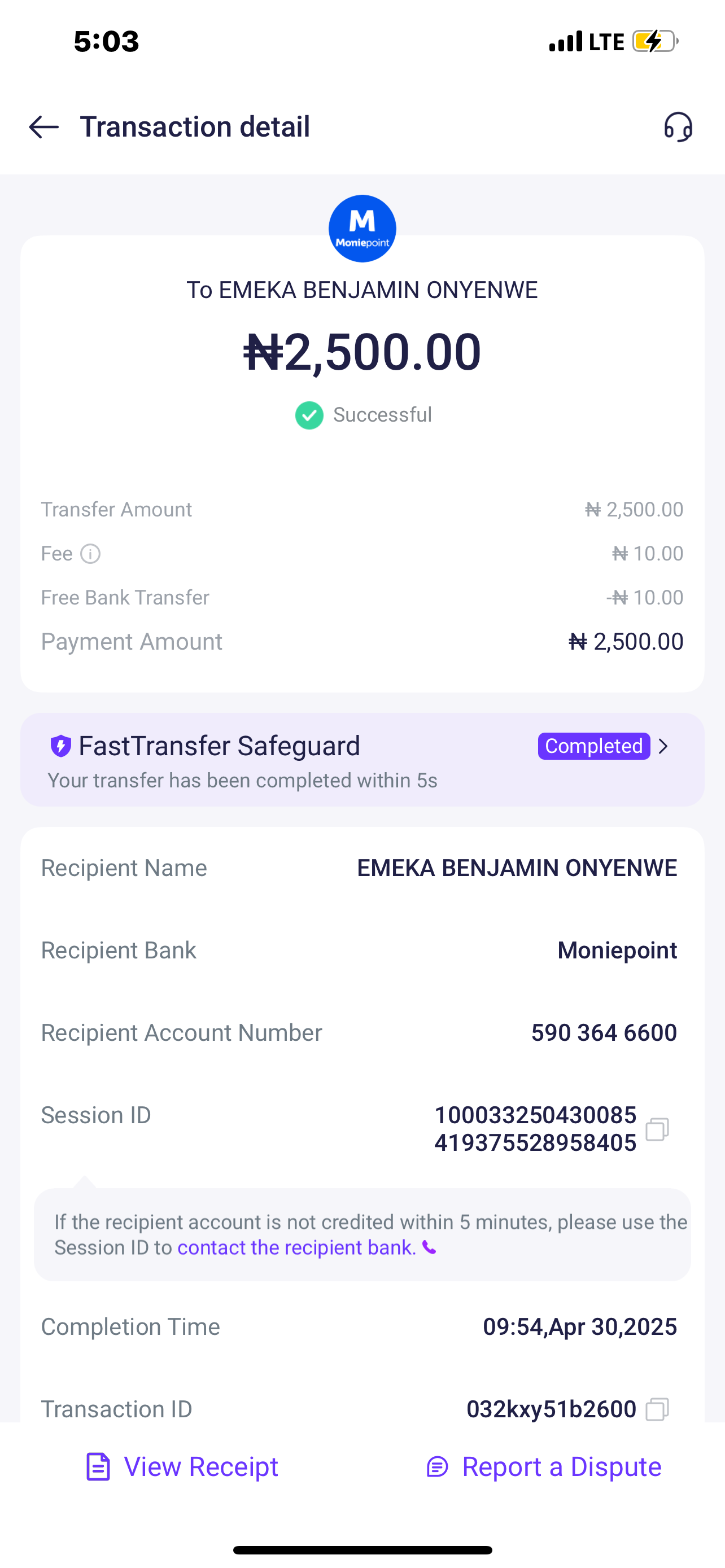
Task: Copy the Transaction ID
Action: [x=657, y=1409]
